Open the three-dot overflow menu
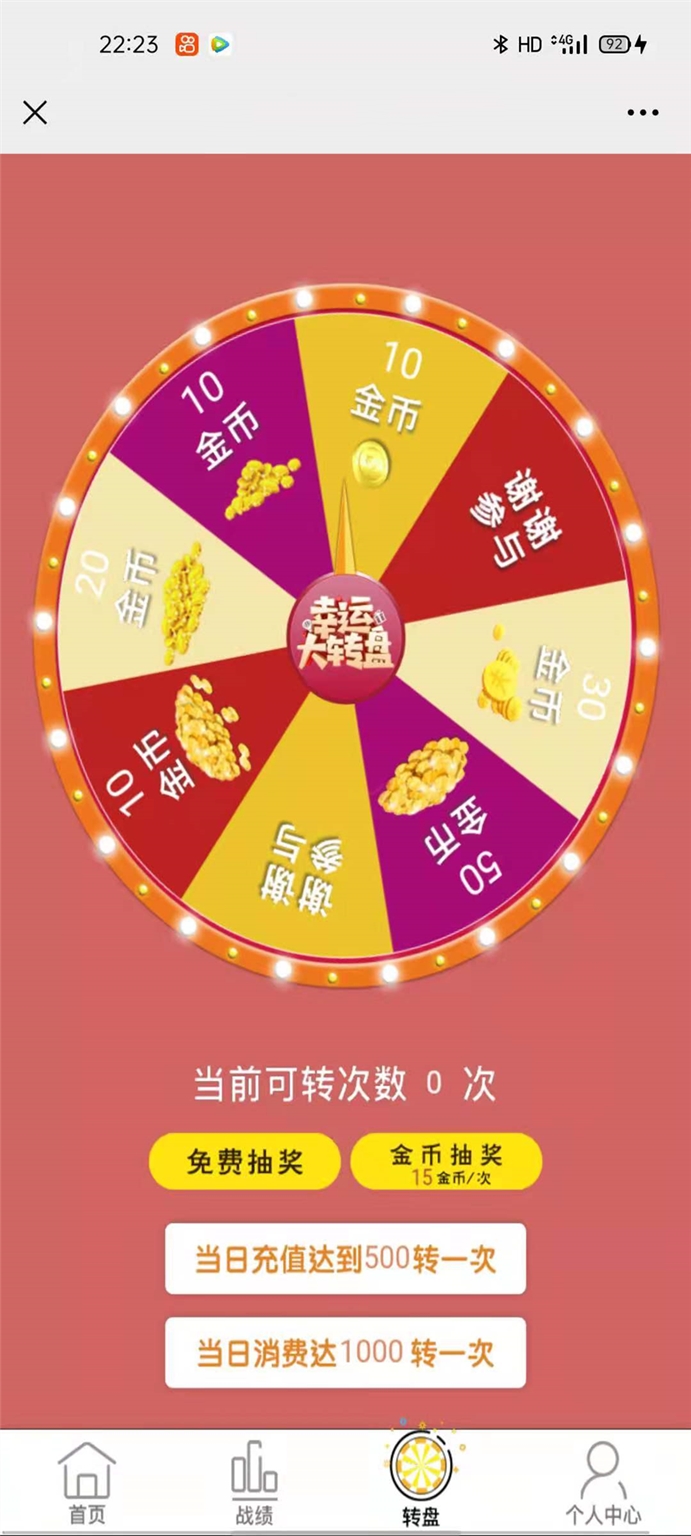Image resolution: width=691 pixels, height=1536 pixels. pos(643,112)
